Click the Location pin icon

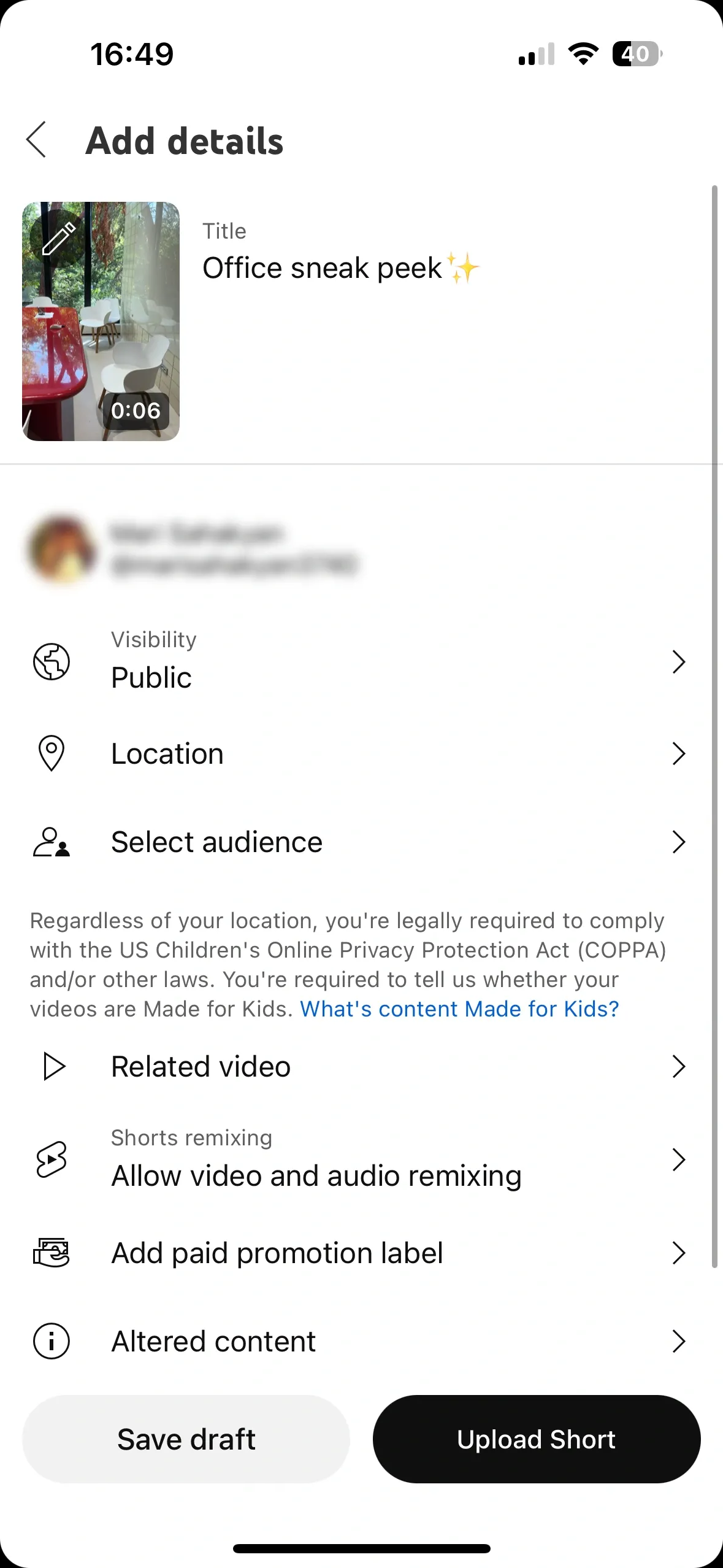(x=52, y=753)
